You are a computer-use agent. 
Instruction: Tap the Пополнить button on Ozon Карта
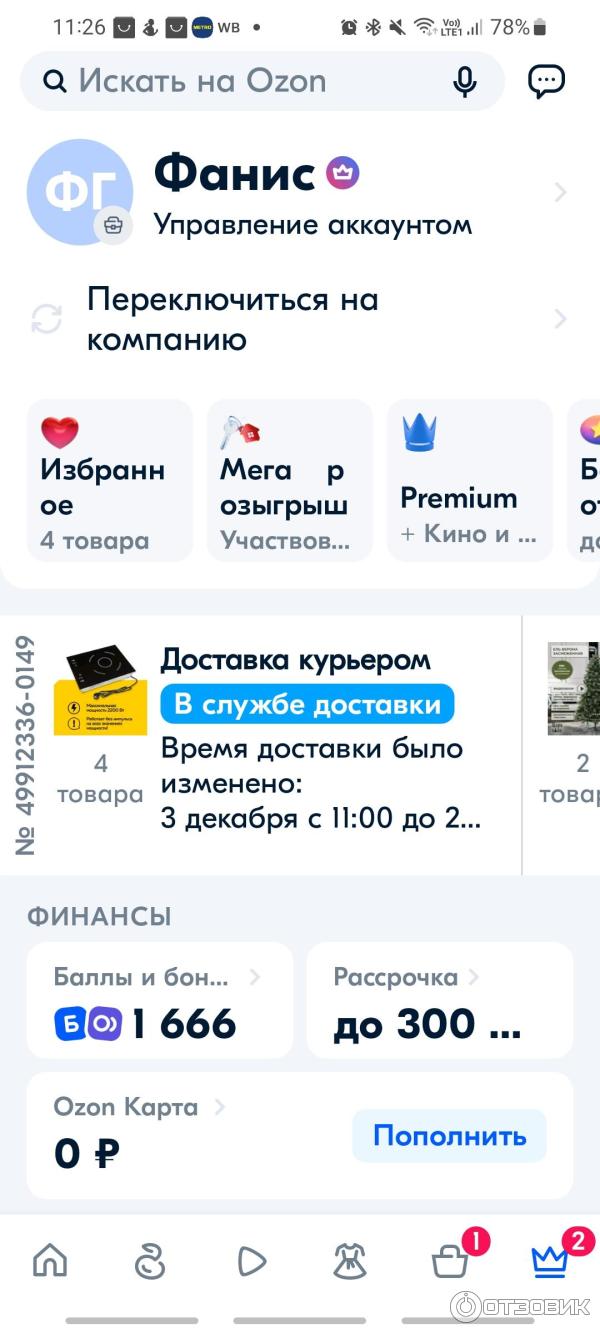pyautogui.click(x=449, y=1136)
